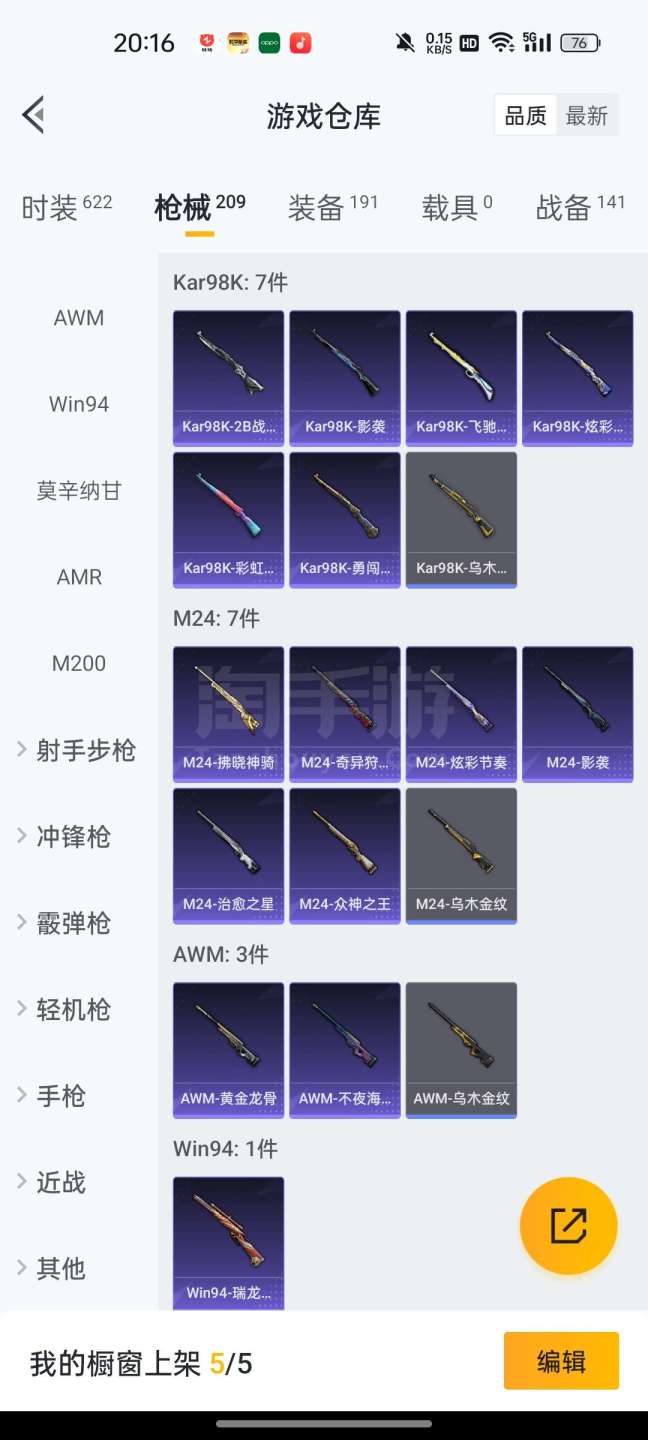
Task: Sort inventory by 最新
Action: (x=587, y=116)
